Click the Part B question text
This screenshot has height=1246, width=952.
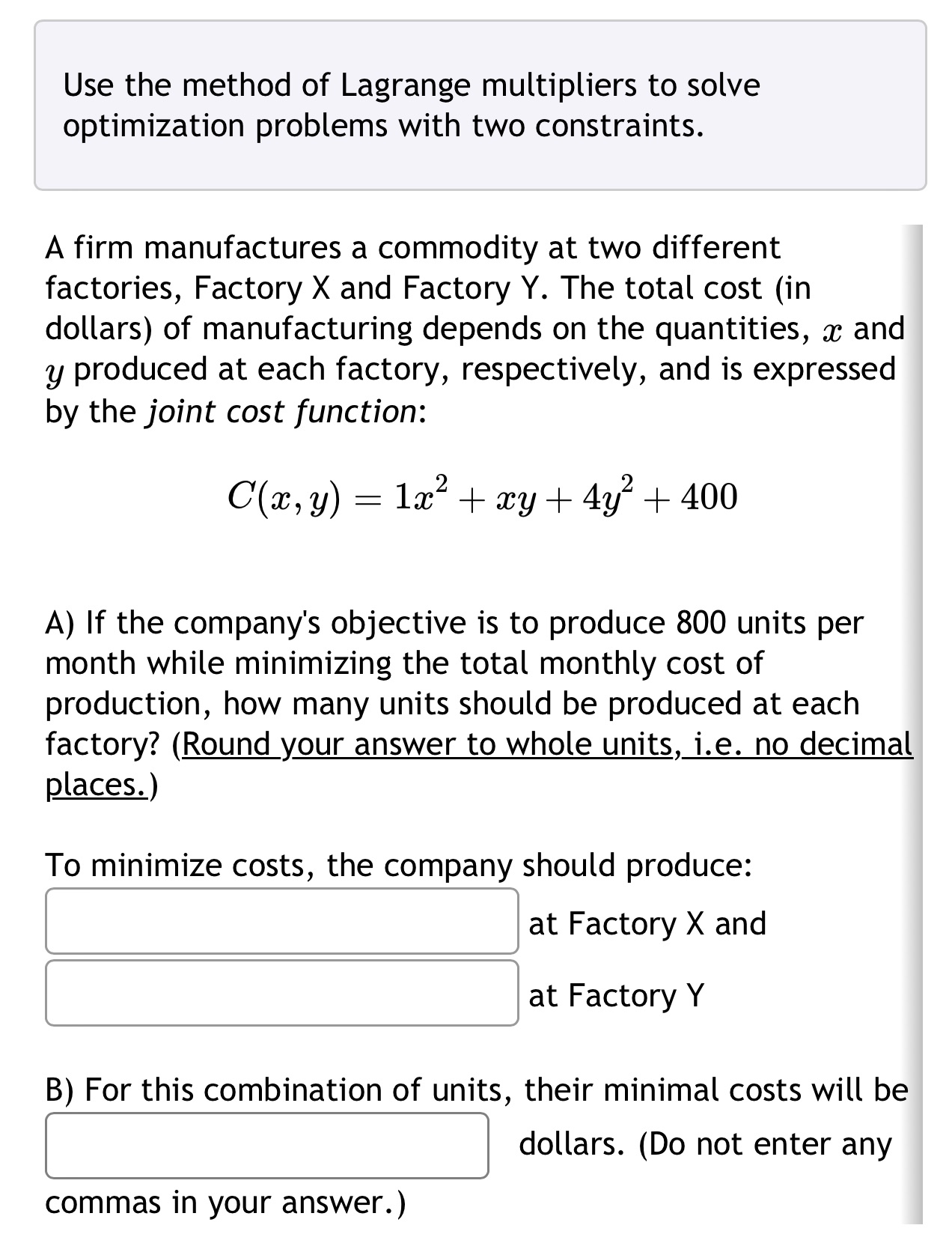[x=476, y=1092]
